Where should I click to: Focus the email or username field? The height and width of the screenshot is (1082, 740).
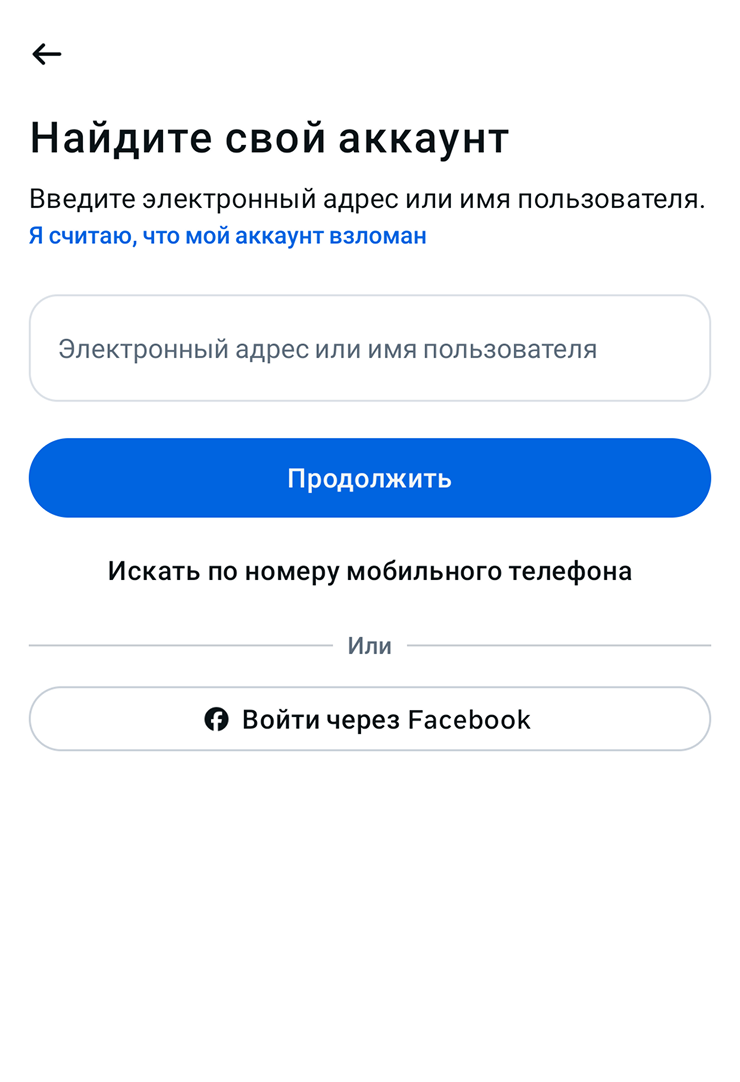(x=369, y=349)
